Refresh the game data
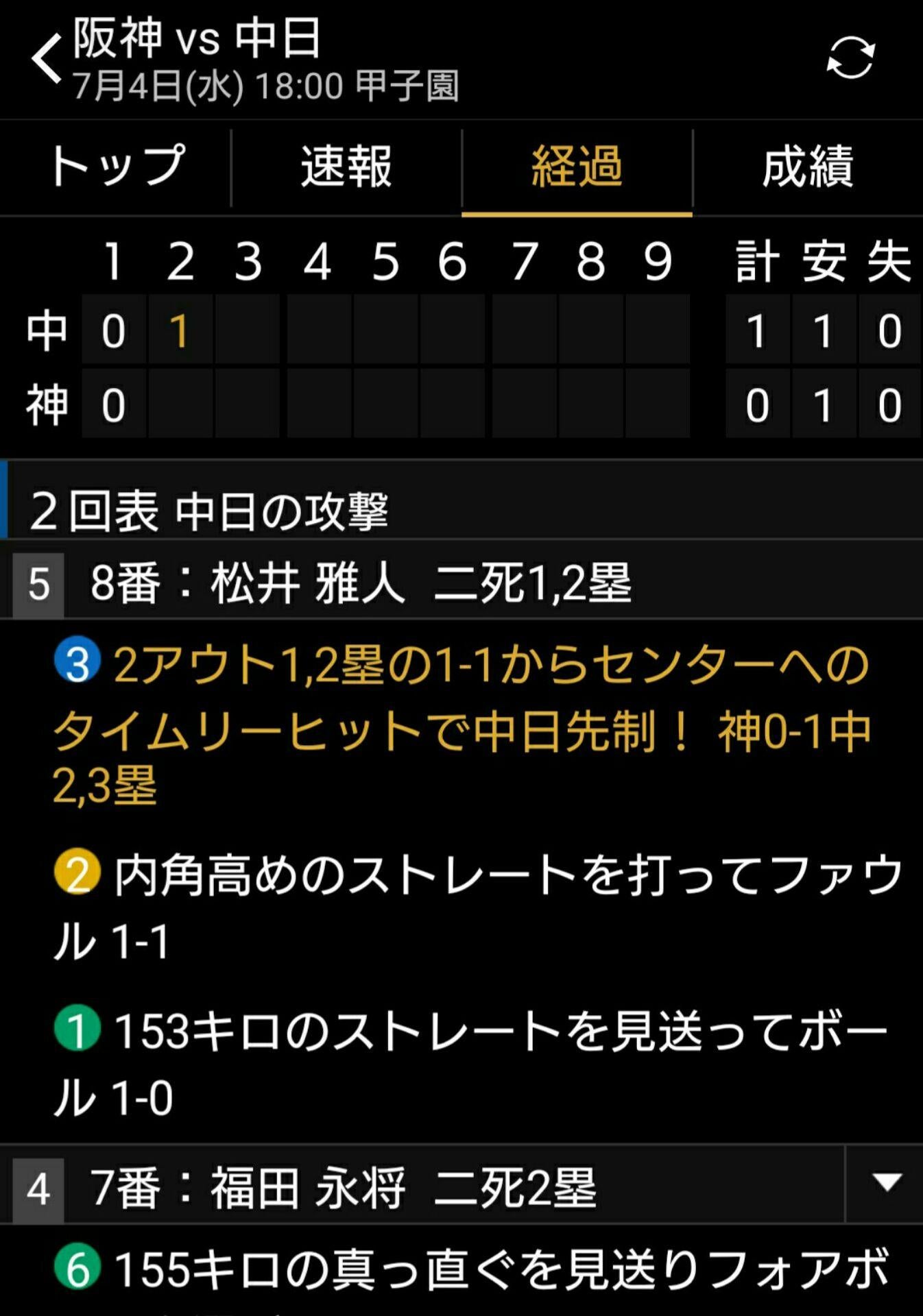Viewport: 923px width, 1316px height. 850,58
